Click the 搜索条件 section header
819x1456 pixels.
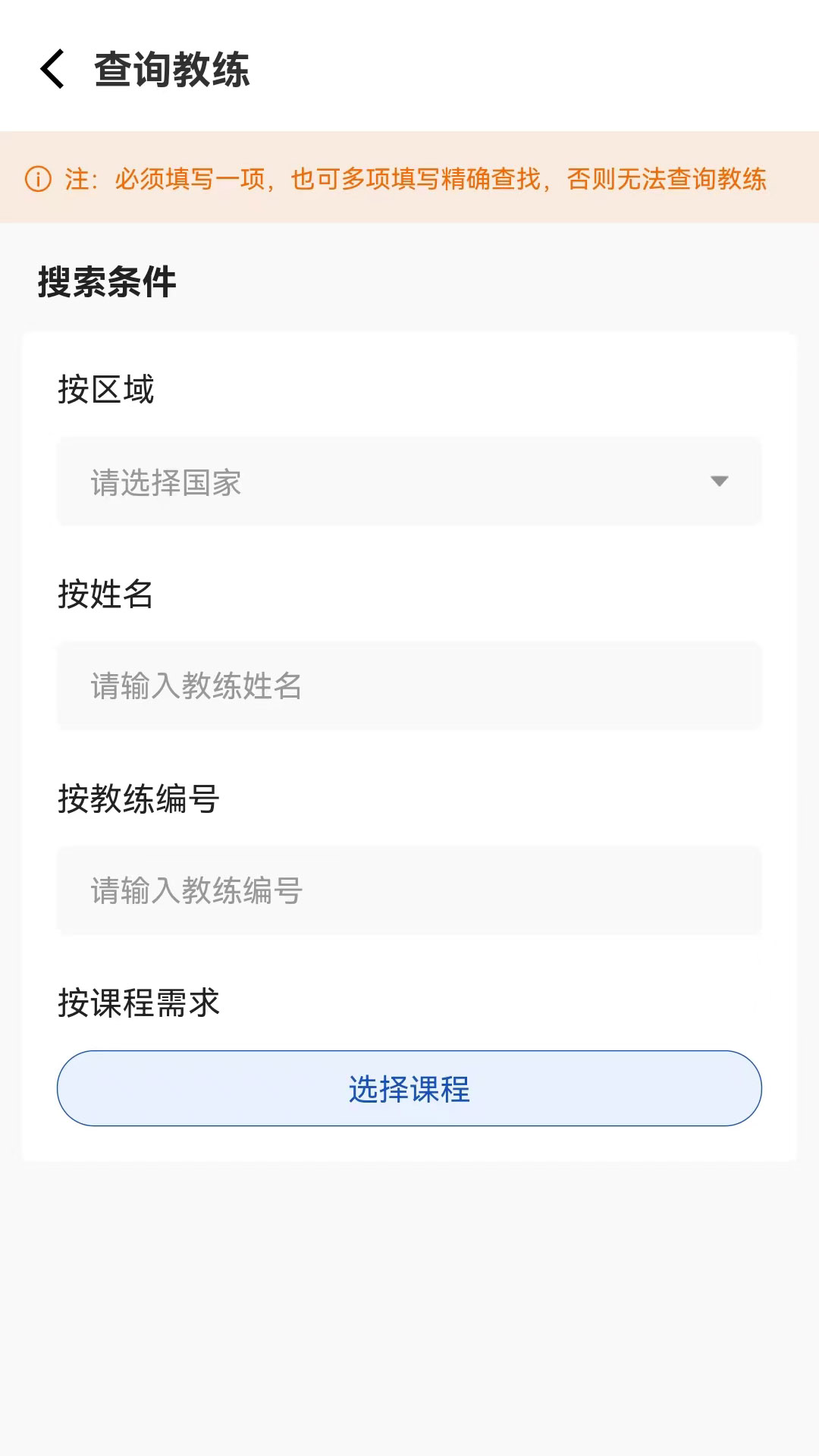click(x=105, y=282)
